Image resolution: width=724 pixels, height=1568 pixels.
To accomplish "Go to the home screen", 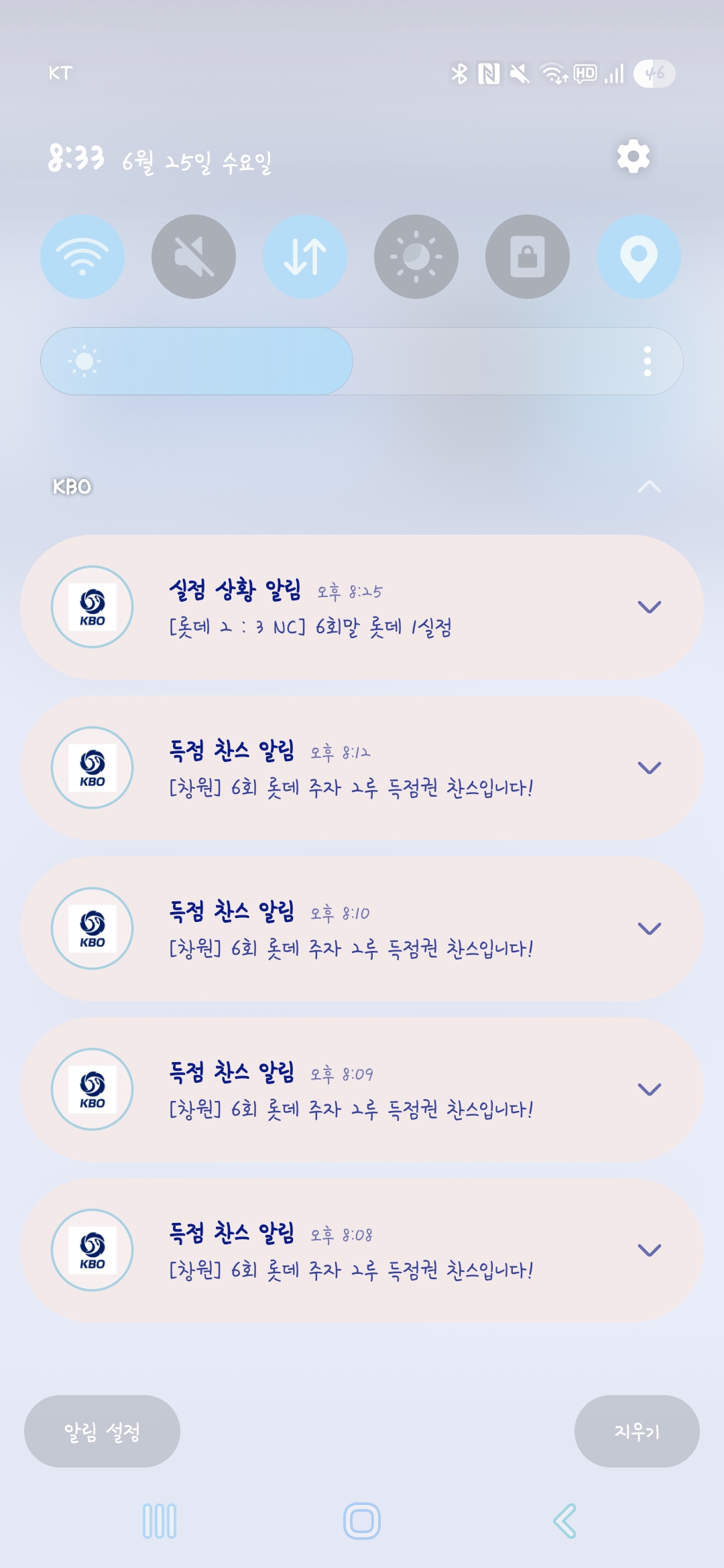I will [362, 1521].
